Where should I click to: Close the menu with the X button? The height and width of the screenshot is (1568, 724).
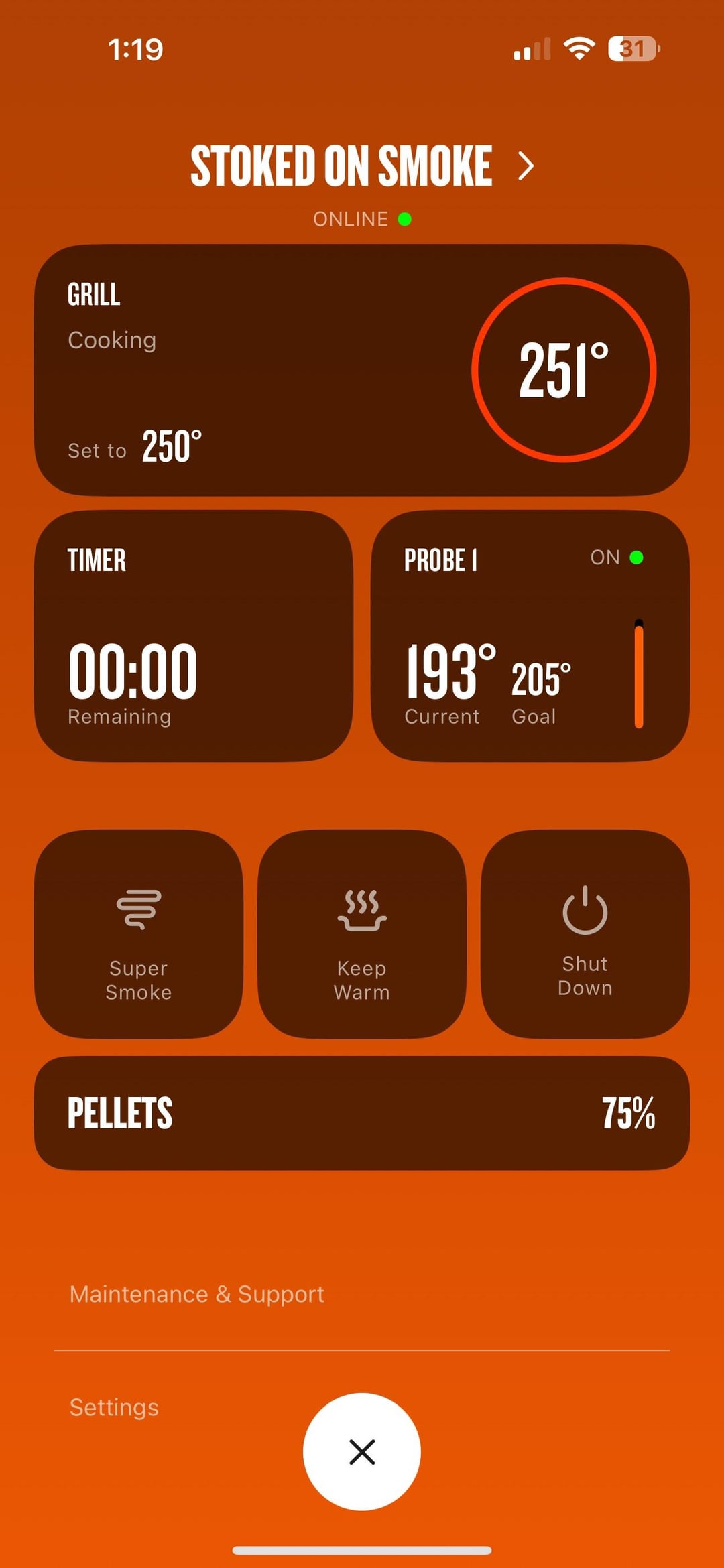click(362, 1452)
